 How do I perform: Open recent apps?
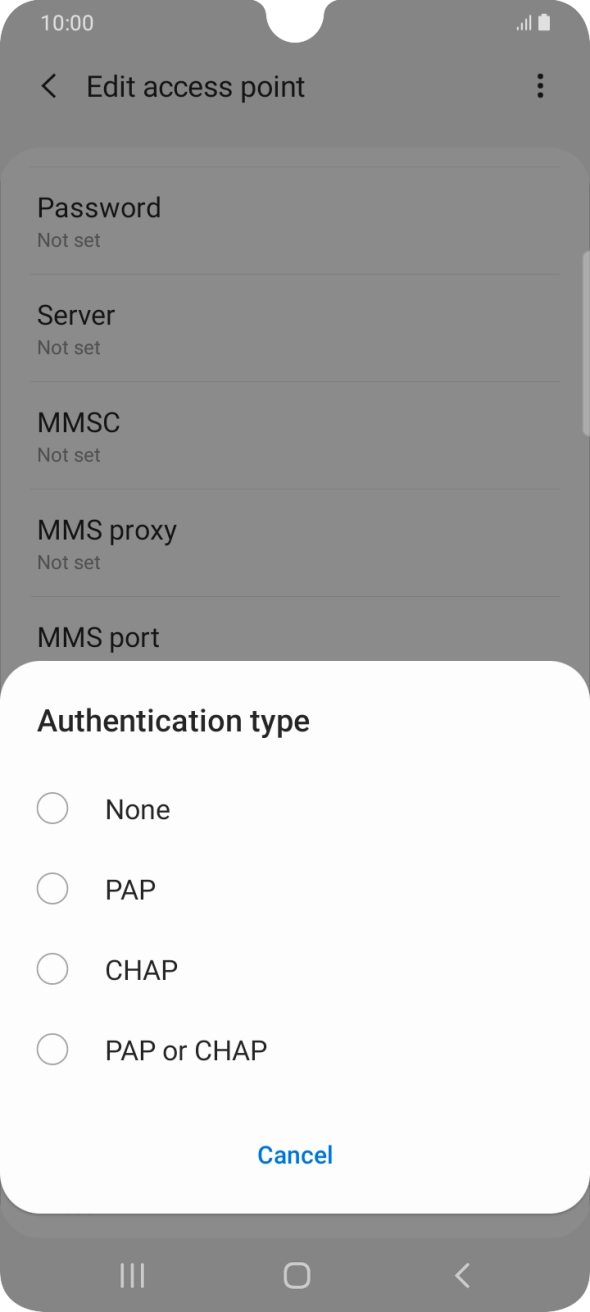tap(132, 1275)
